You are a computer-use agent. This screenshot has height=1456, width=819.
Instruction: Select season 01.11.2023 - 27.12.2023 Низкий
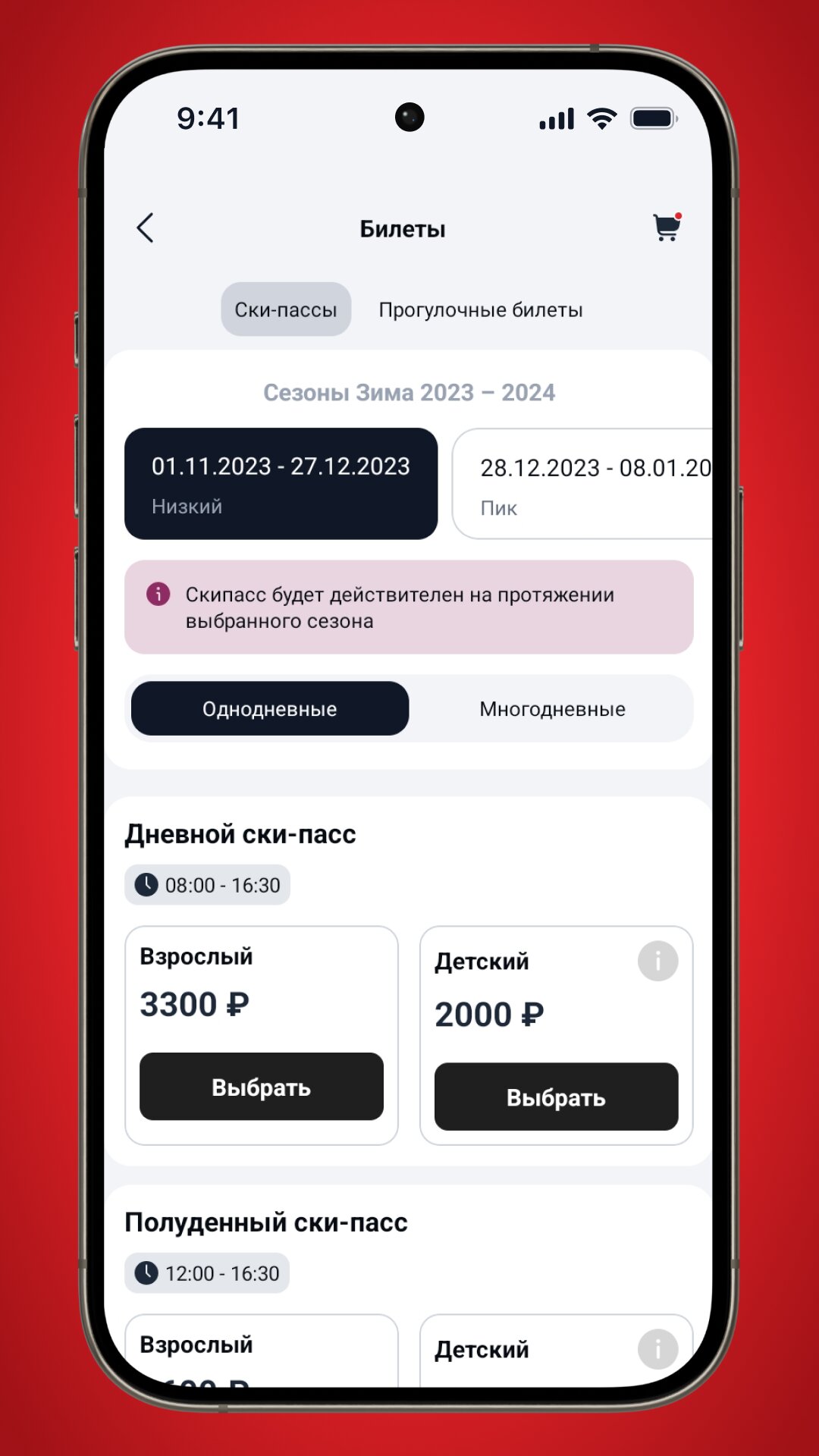281,484
